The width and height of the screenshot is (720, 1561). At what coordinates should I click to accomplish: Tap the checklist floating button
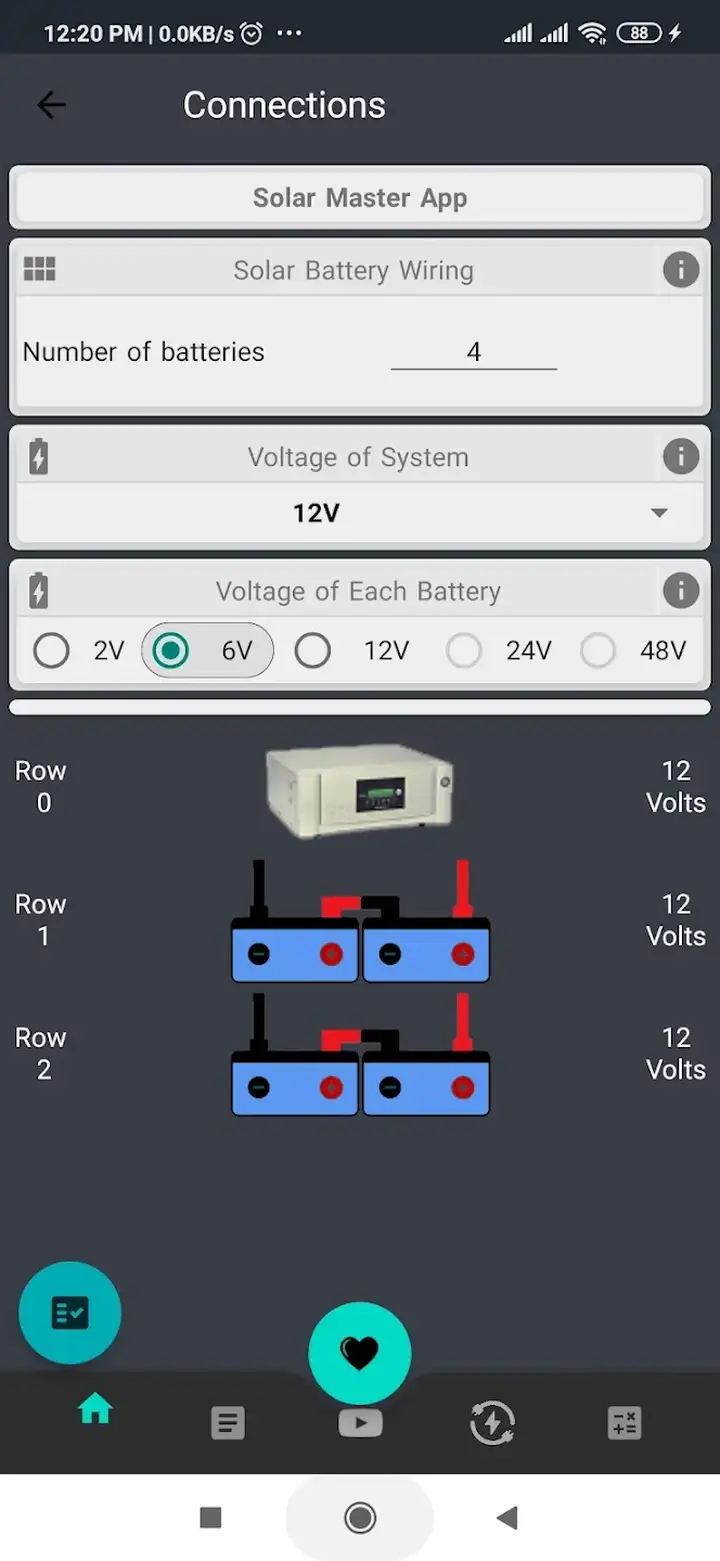coord(70,1312)
